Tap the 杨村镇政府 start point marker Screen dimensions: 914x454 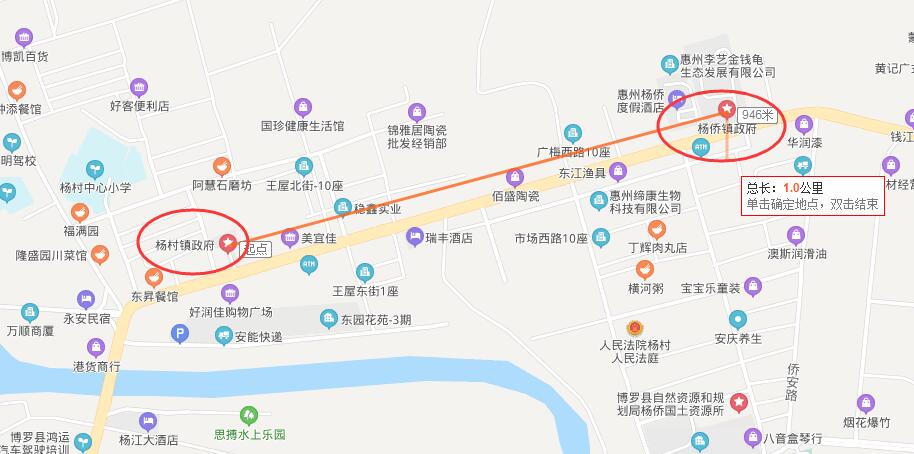[x=228, y=243]
